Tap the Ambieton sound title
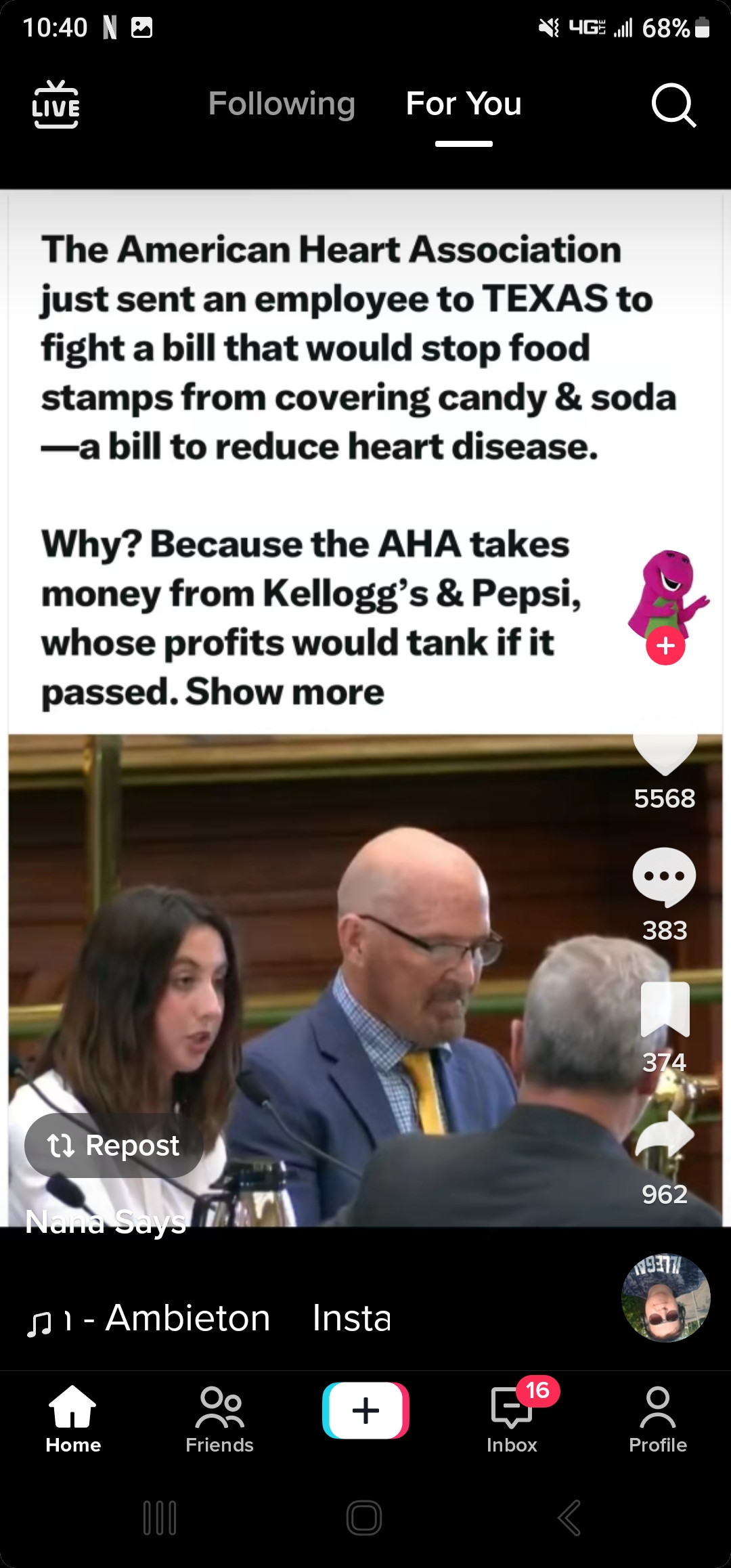 coord(188,1319)
